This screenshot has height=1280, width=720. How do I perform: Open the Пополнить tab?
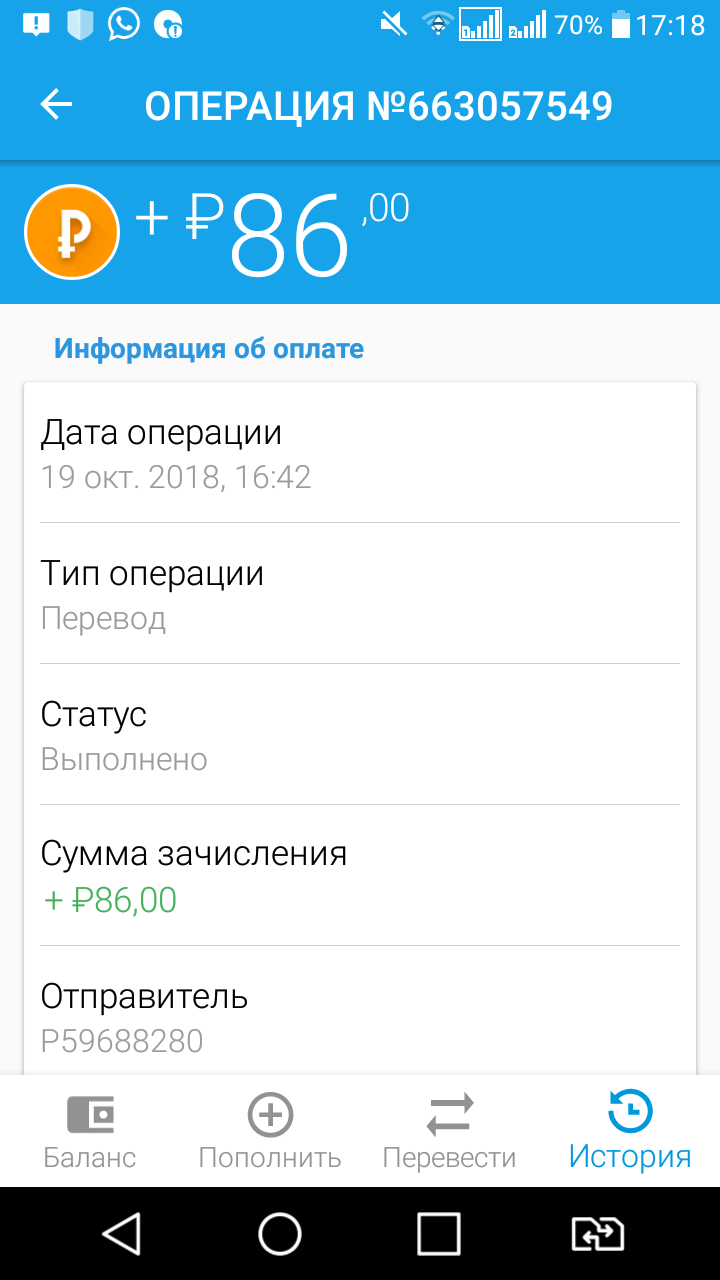270,1132
